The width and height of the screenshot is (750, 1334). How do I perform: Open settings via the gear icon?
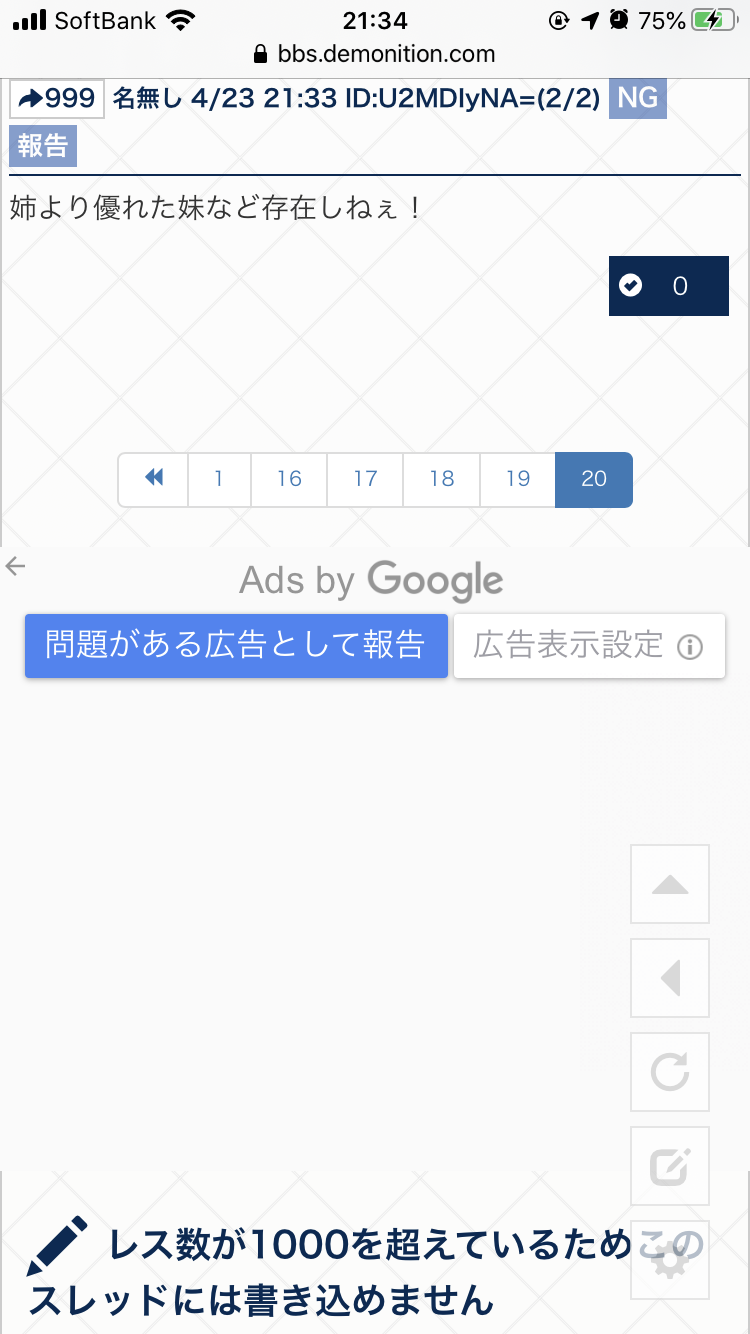(670, 1260)
